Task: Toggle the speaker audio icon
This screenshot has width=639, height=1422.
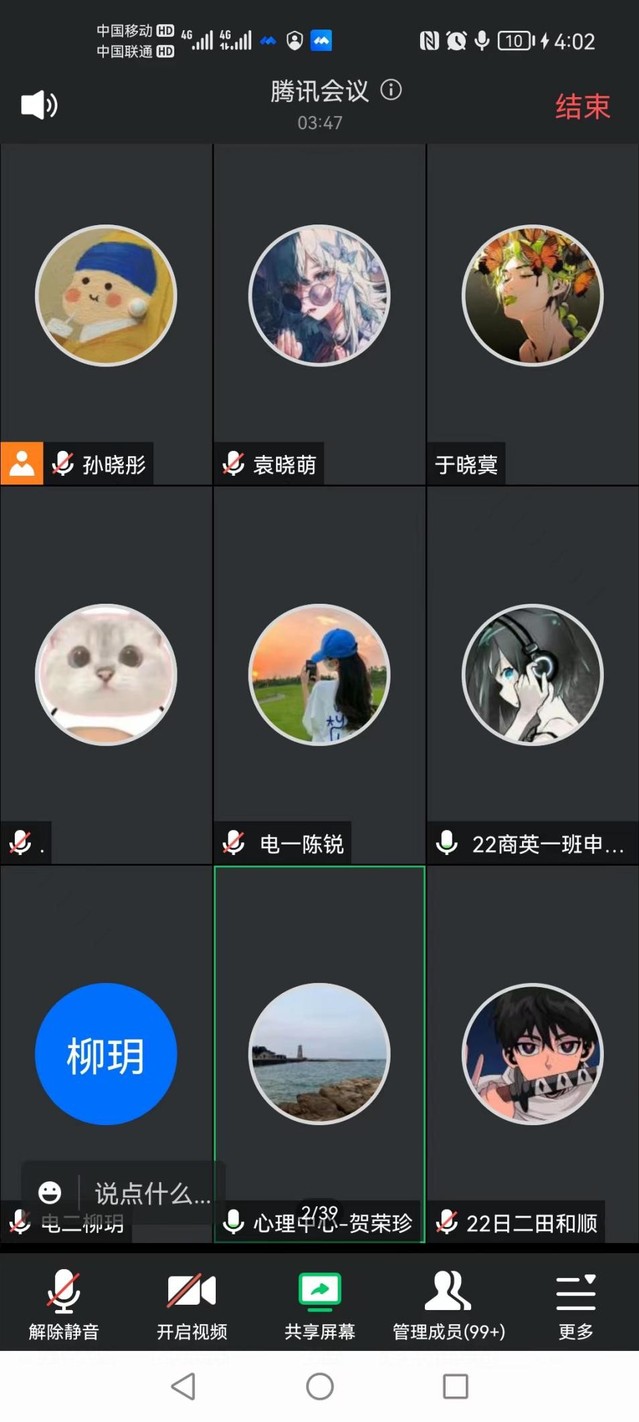Action: click(39, 104)
